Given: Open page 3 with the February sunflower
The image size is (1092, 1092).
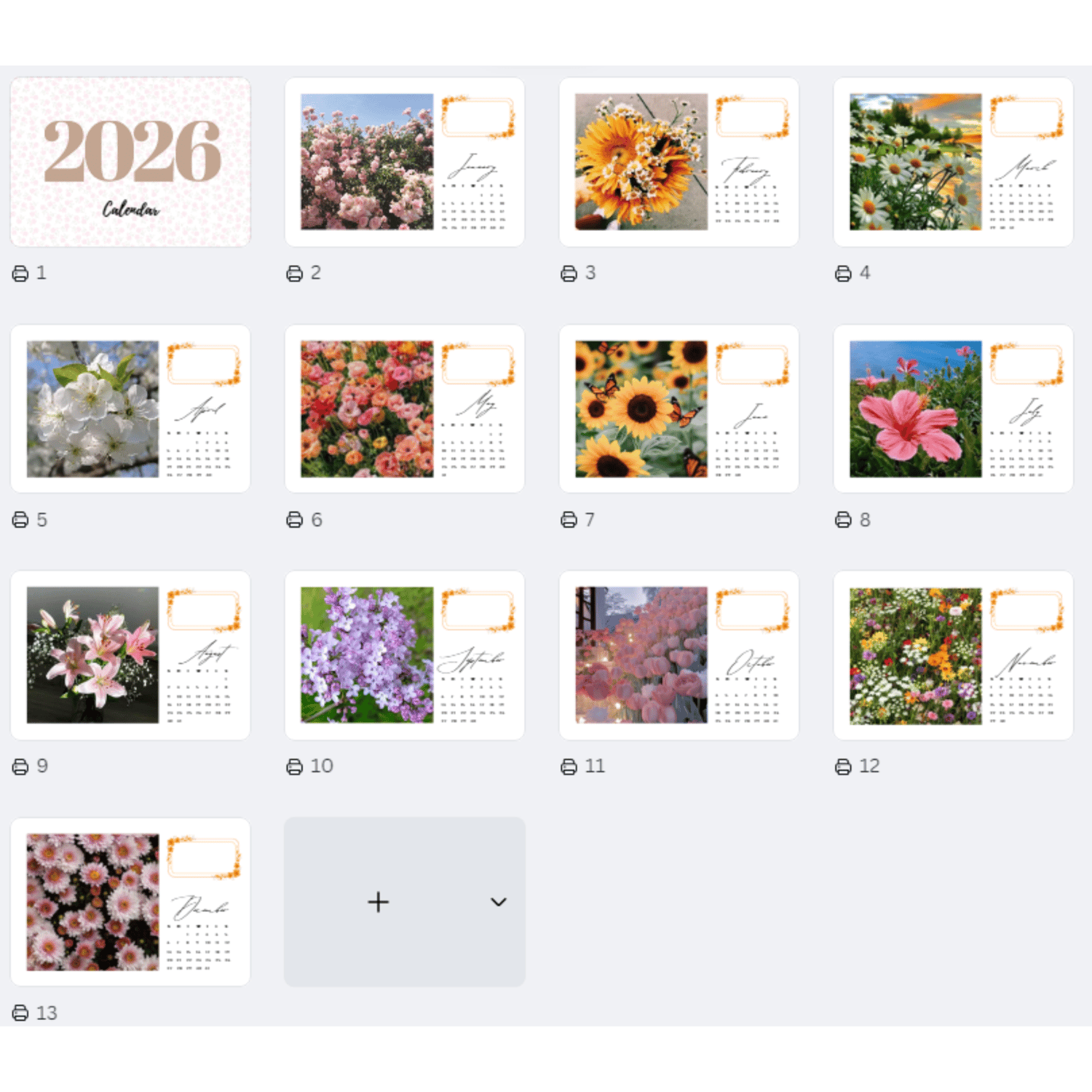Looking at the screenshot, I should [x=678, y=162].
